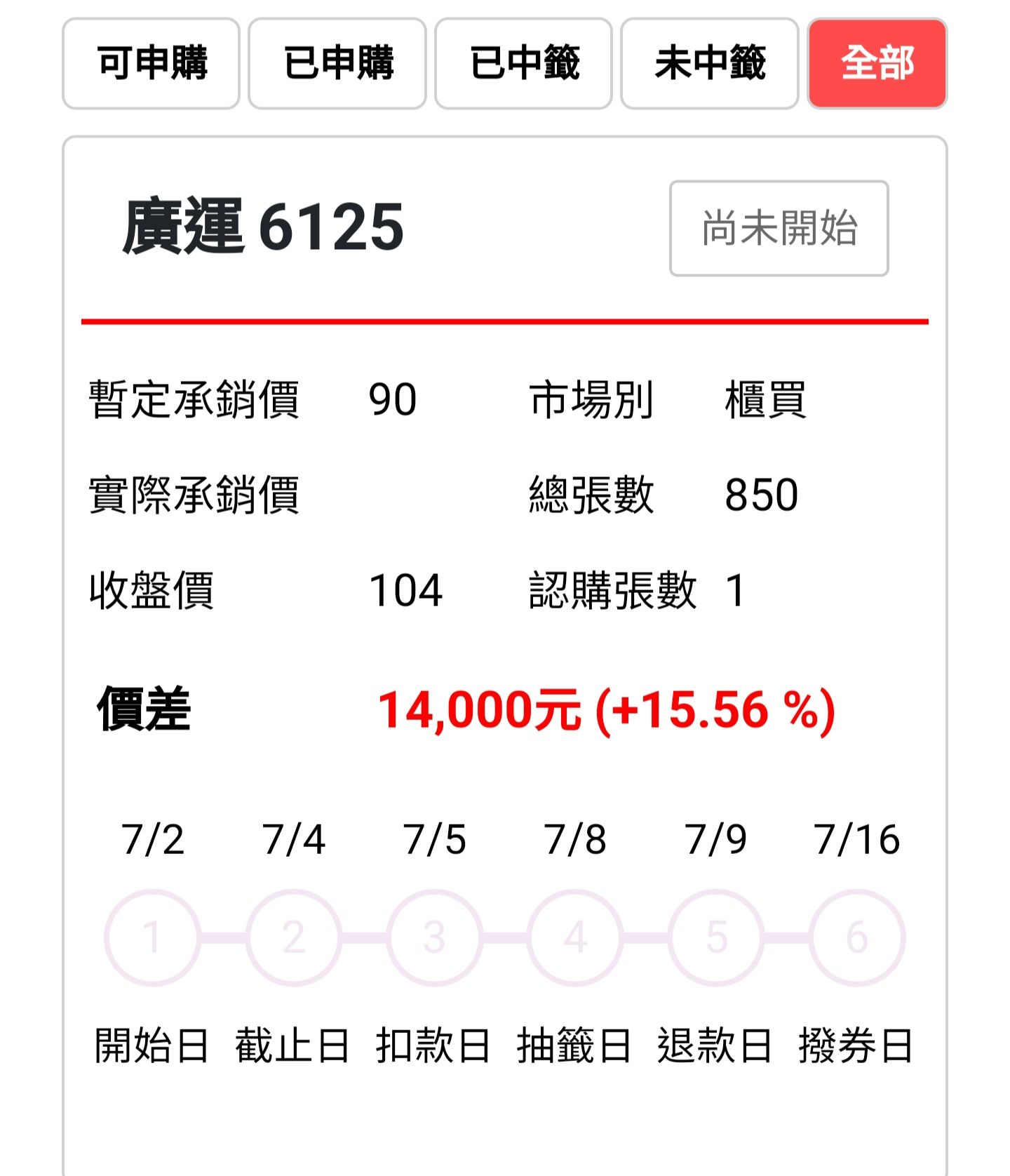The height and width of the screenshot is (1176, 1010).
Task: Select the 已中籤 tab
Action: [x=523, y=63]
